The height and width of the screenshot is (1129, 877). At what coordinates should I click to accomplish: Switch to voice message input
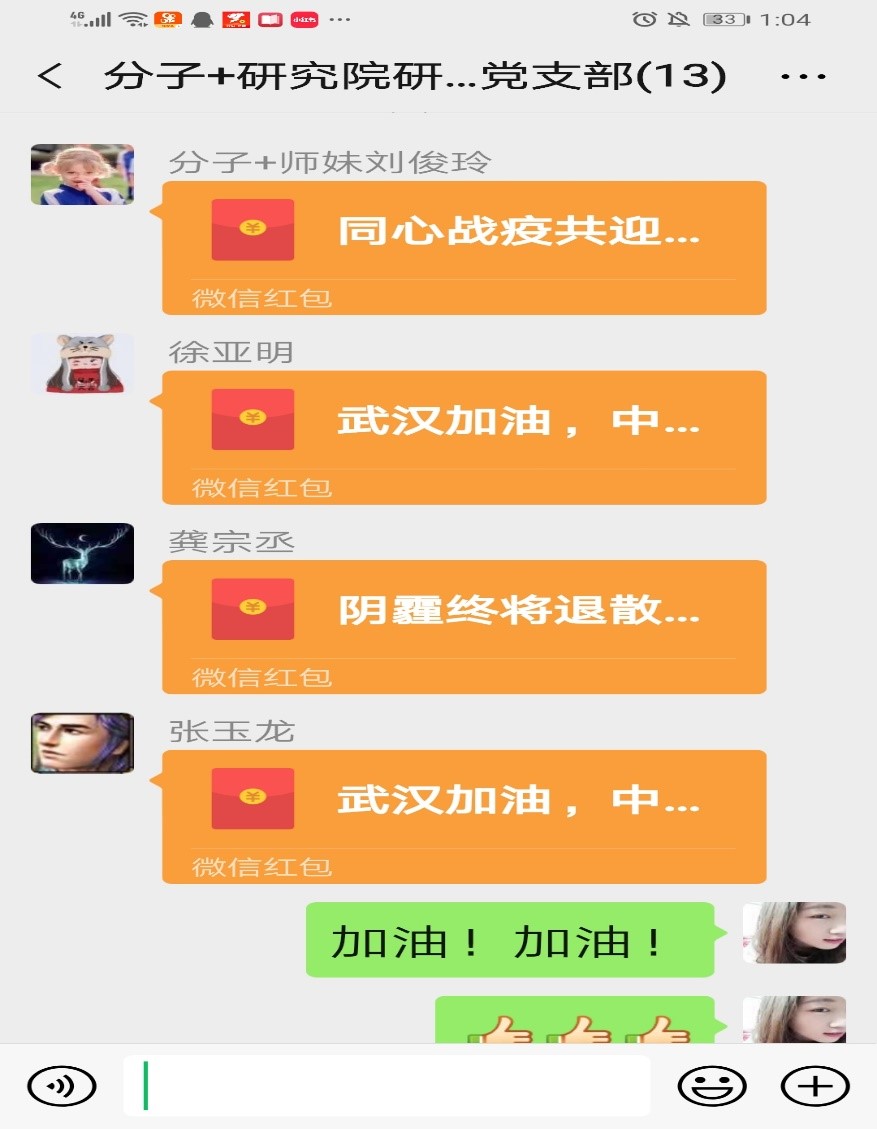(x=62, y=1085)
